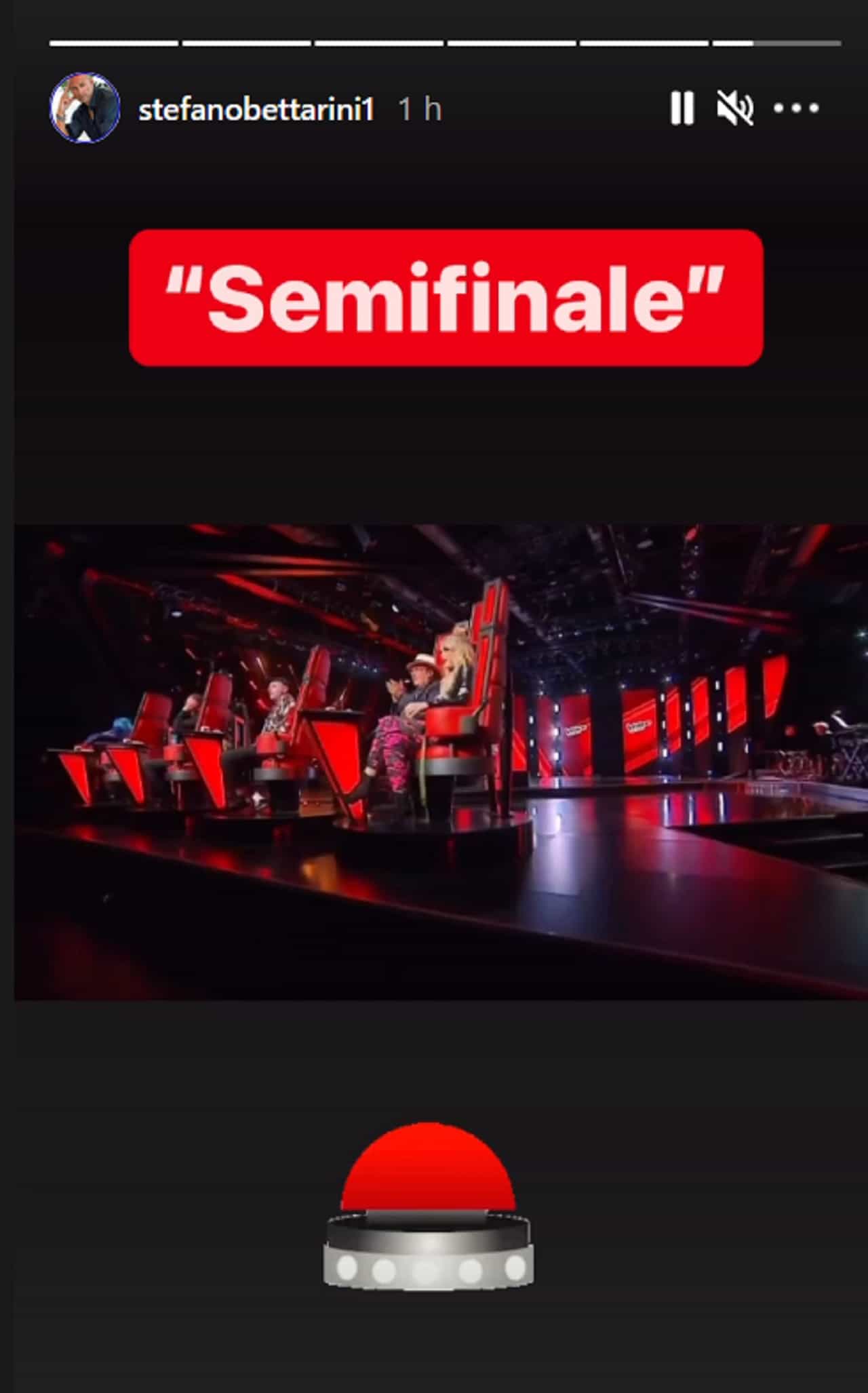The height and width of the screenshot is (1393, 868).
Task: Unmute the story audio
Action: 735,109
